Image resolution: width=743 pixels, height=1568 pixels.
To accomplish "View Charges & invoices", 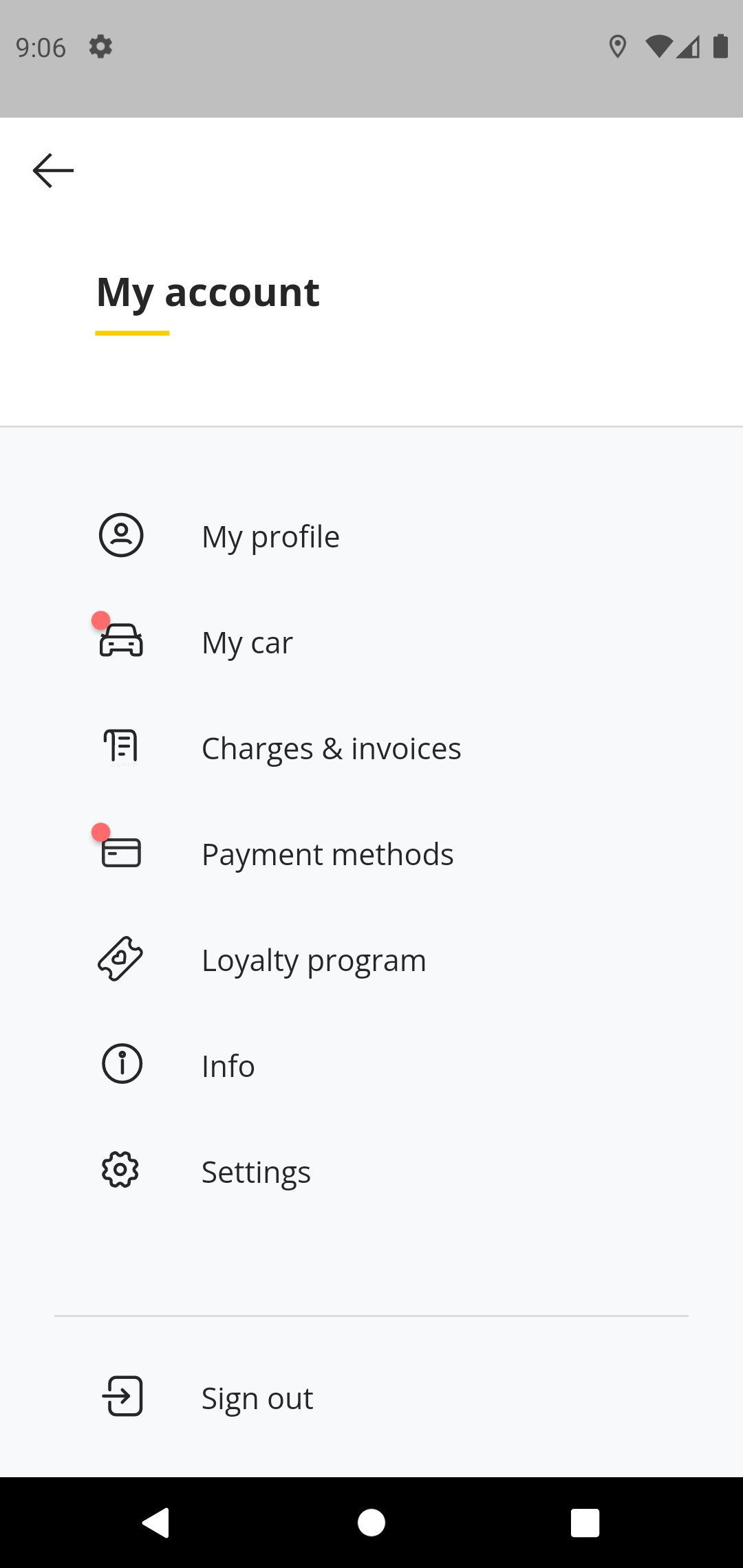I will (x=331, y=748).
